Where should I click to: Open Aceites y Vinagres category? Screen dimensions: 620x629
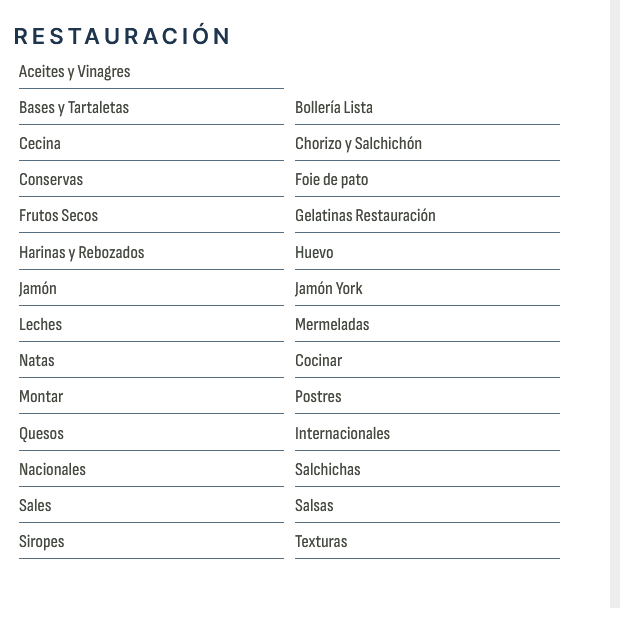(x=74, y=72)
